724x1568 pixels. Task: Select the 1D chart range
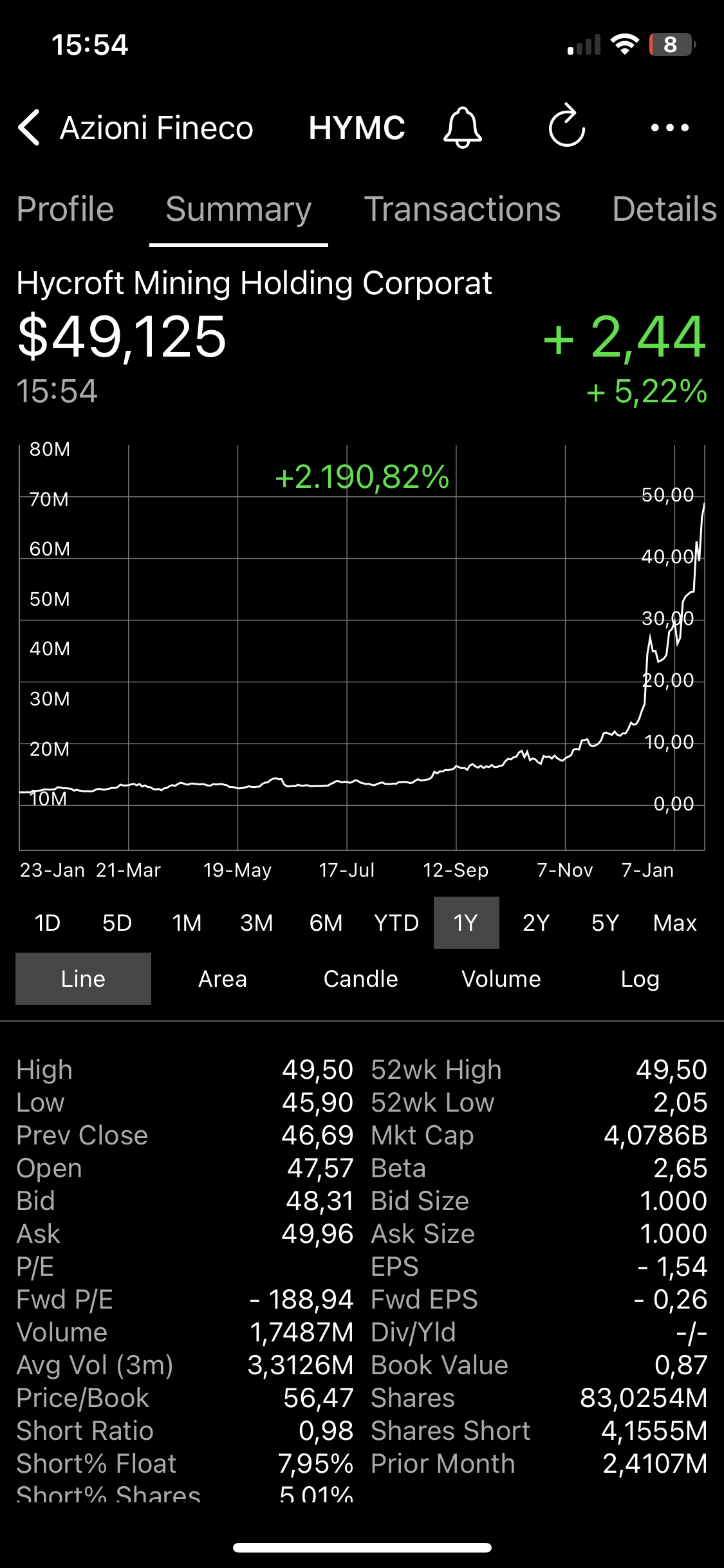point(48,923)
